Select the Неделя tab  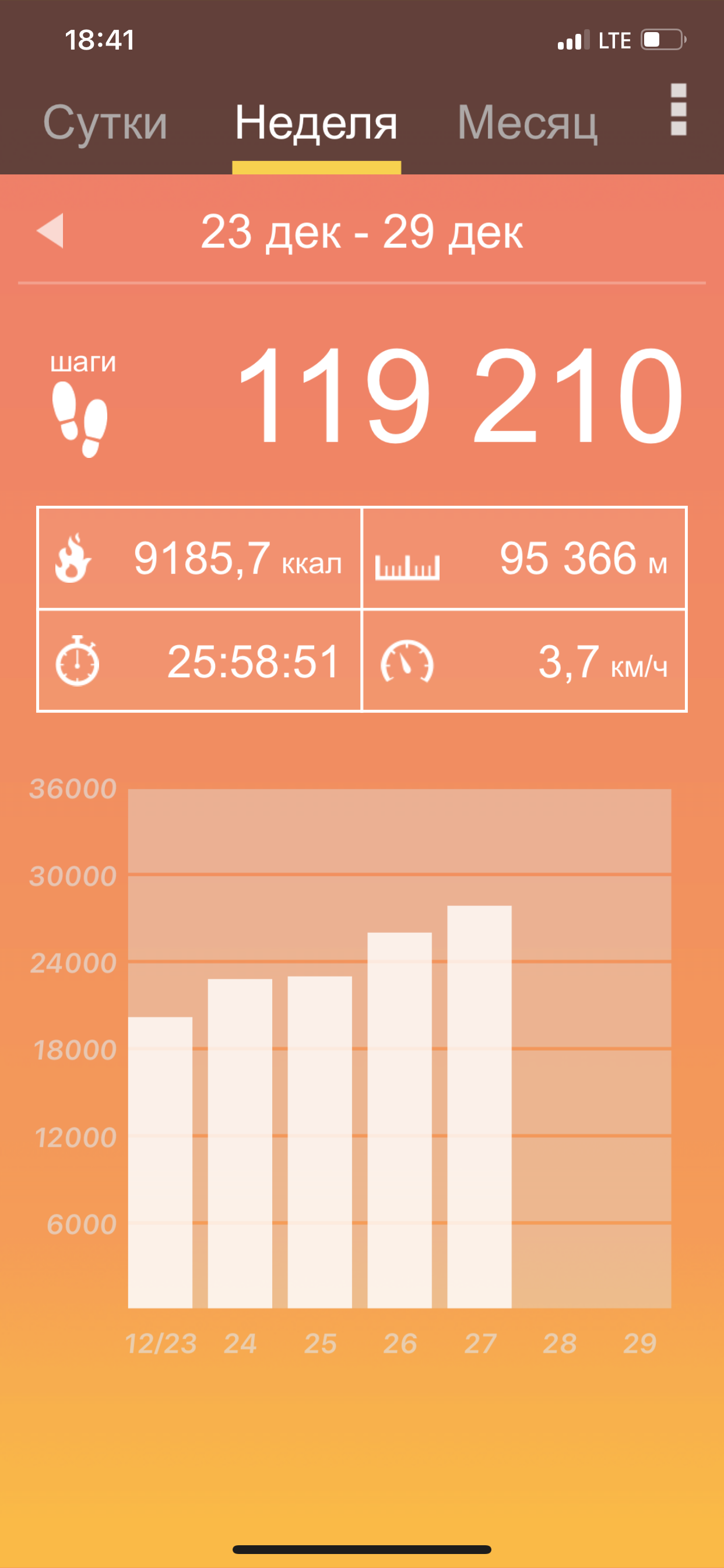pyautogui.click(x=317, y=124)
